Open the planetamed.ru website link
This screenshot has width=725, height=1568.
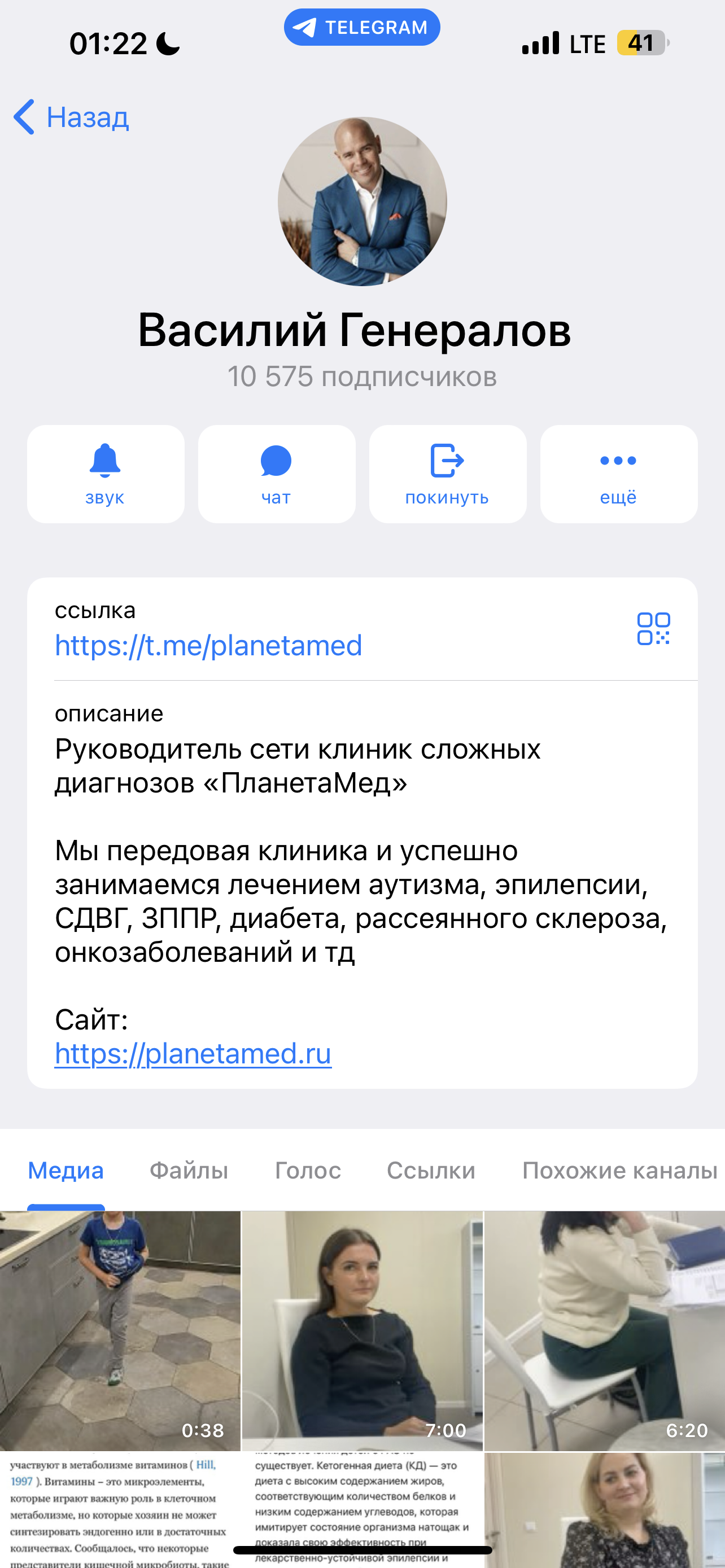pyautogui.click(x=193, y=1053)
